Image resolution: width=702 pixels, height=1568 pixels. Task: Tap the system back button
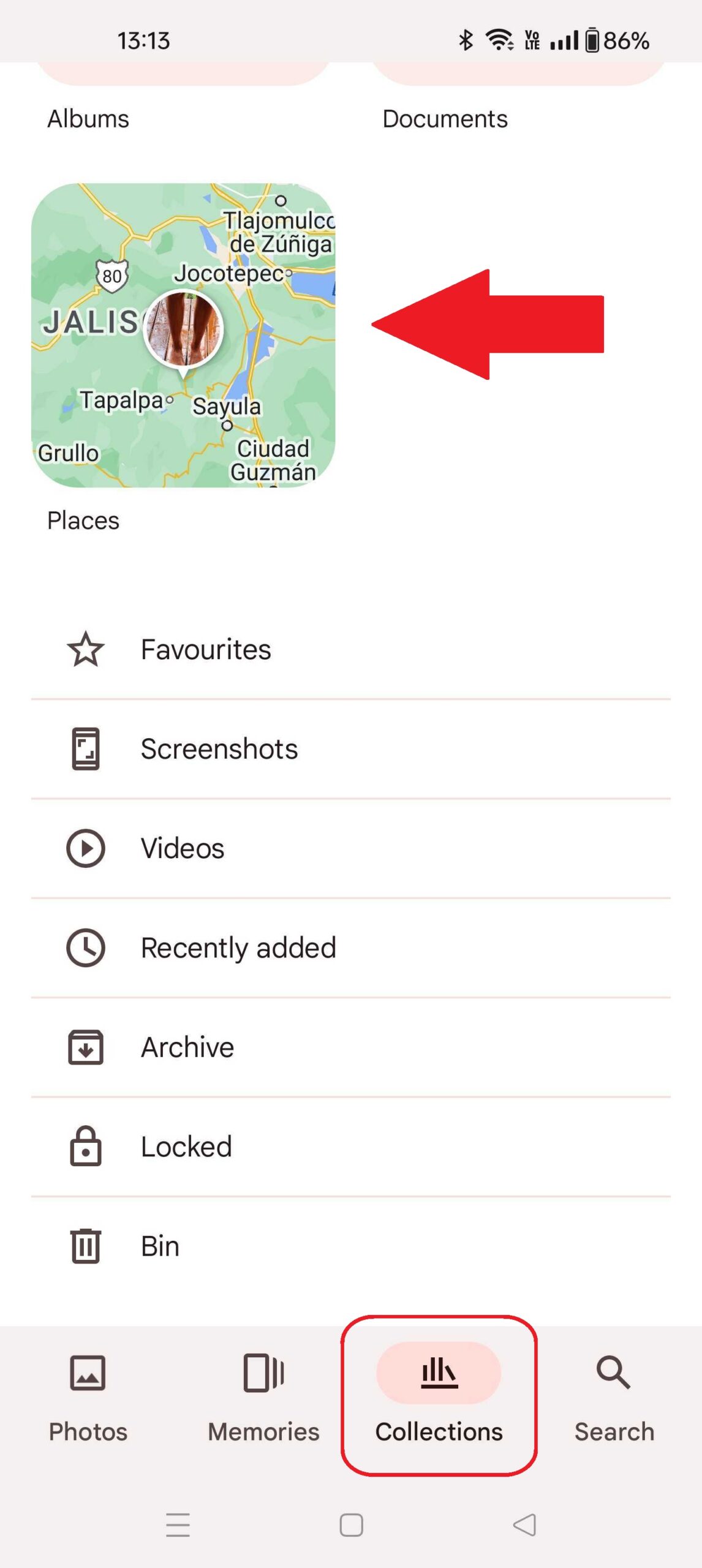[x=524, y=1525]
